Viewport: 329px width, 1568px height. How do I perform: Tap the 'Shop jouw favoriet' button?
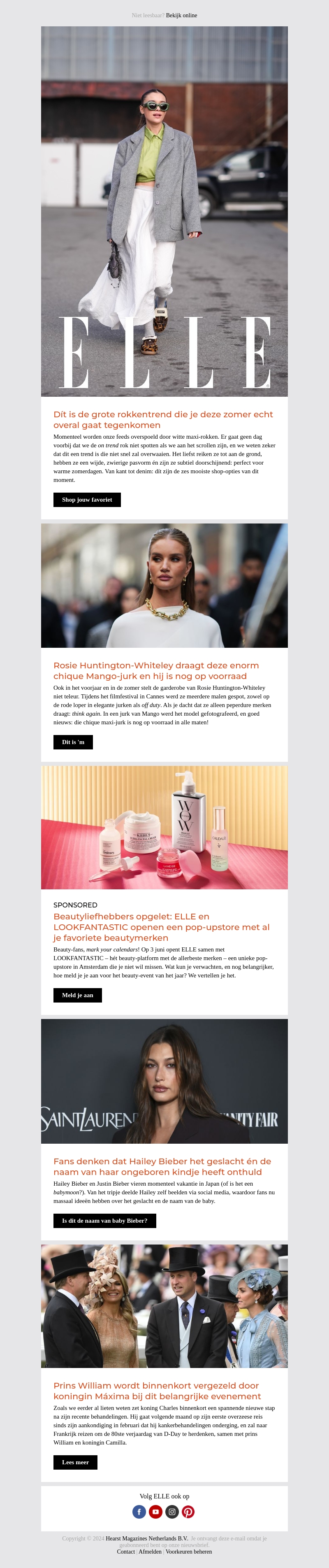(x=87, y=500)
